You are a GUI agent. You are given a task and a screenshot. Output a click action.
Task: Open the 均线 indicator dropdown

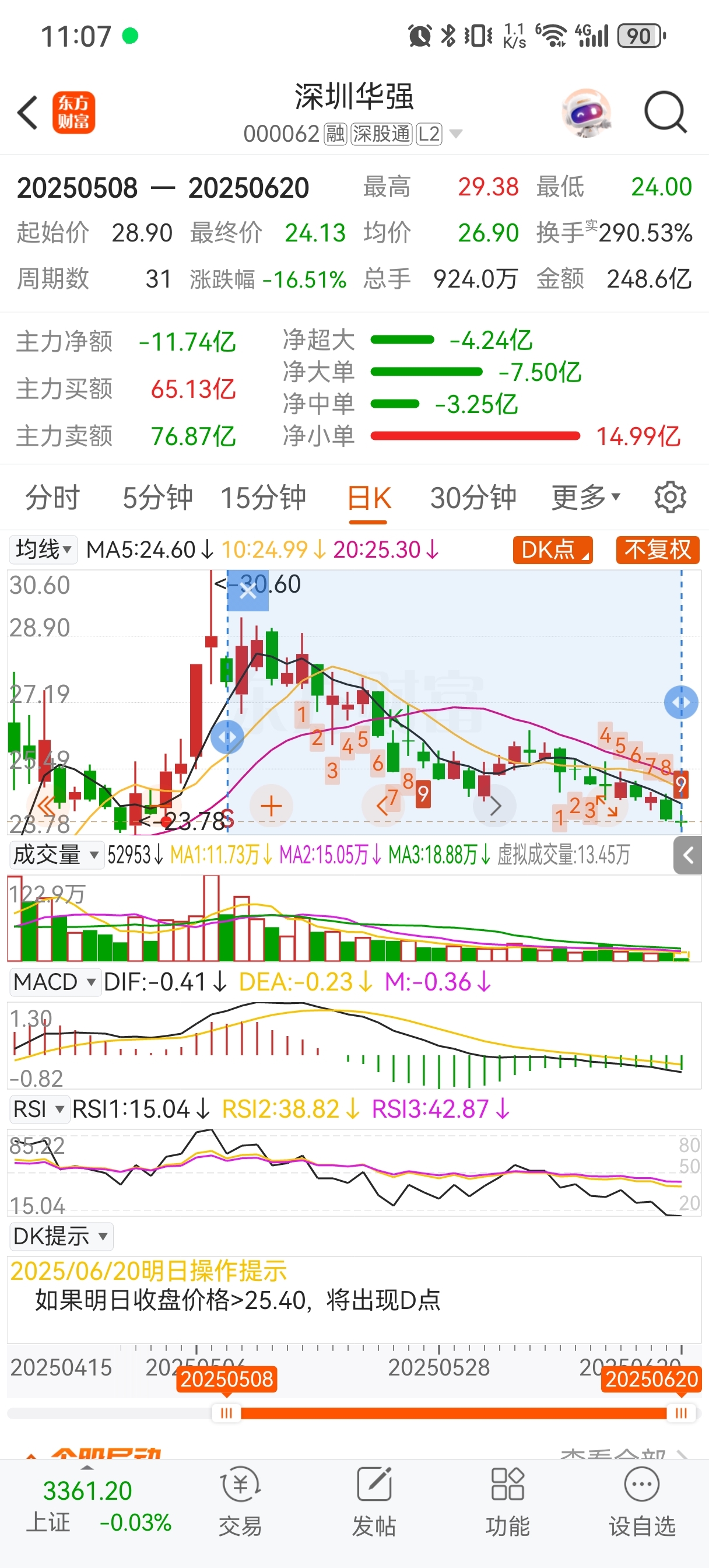tap(43, 549)
